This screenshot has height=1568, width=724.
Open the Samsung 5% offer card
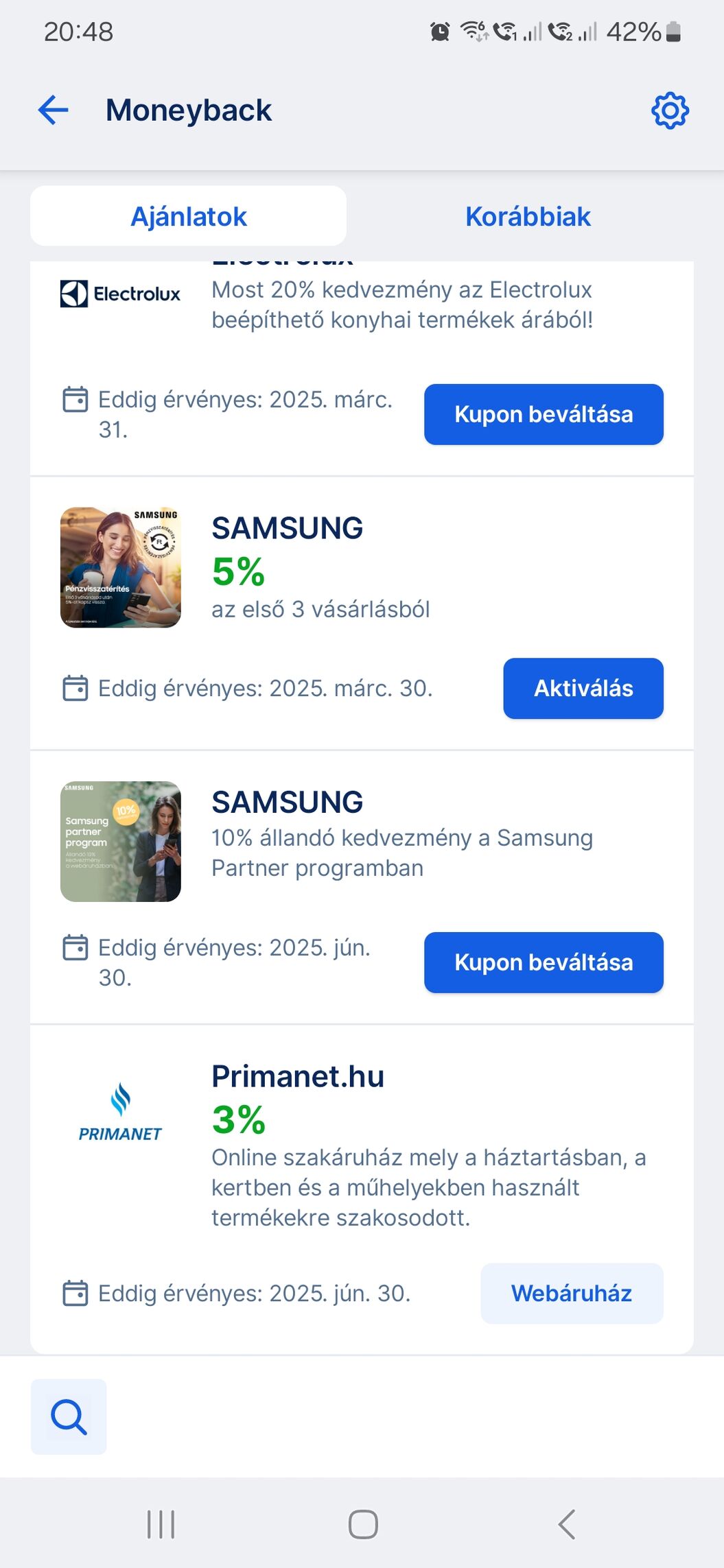[362, 613]
